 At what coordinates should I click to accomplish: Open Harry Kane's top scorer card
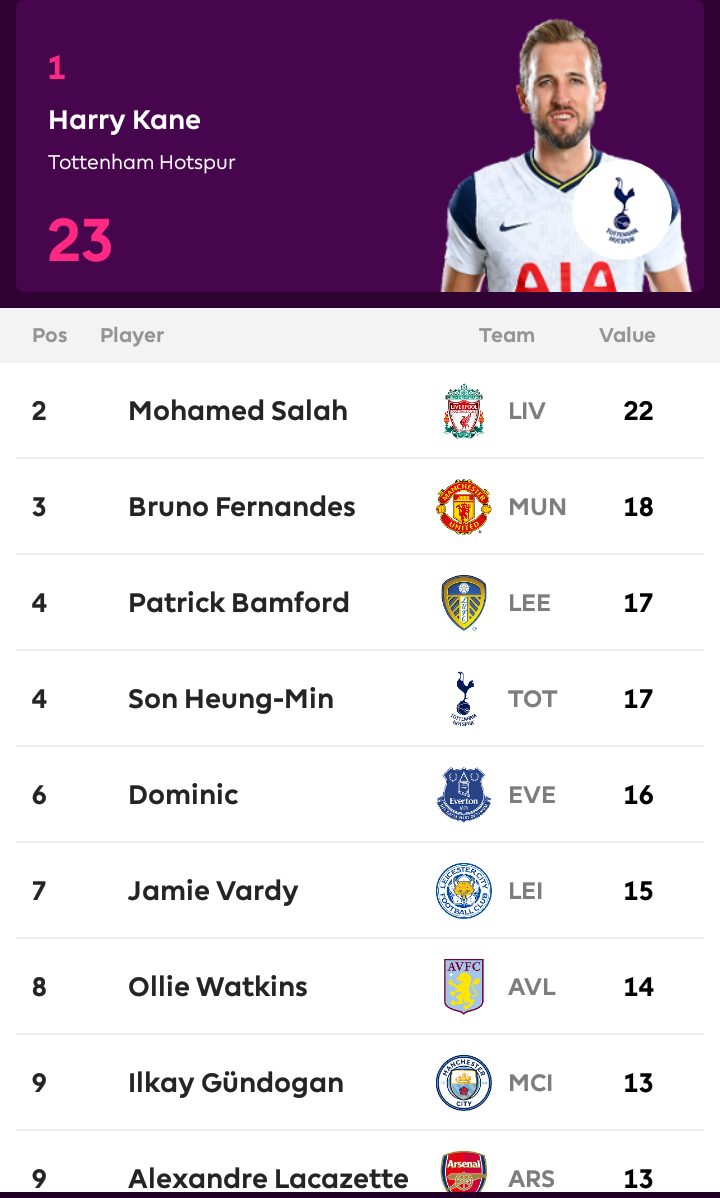(x=360, y=146)
